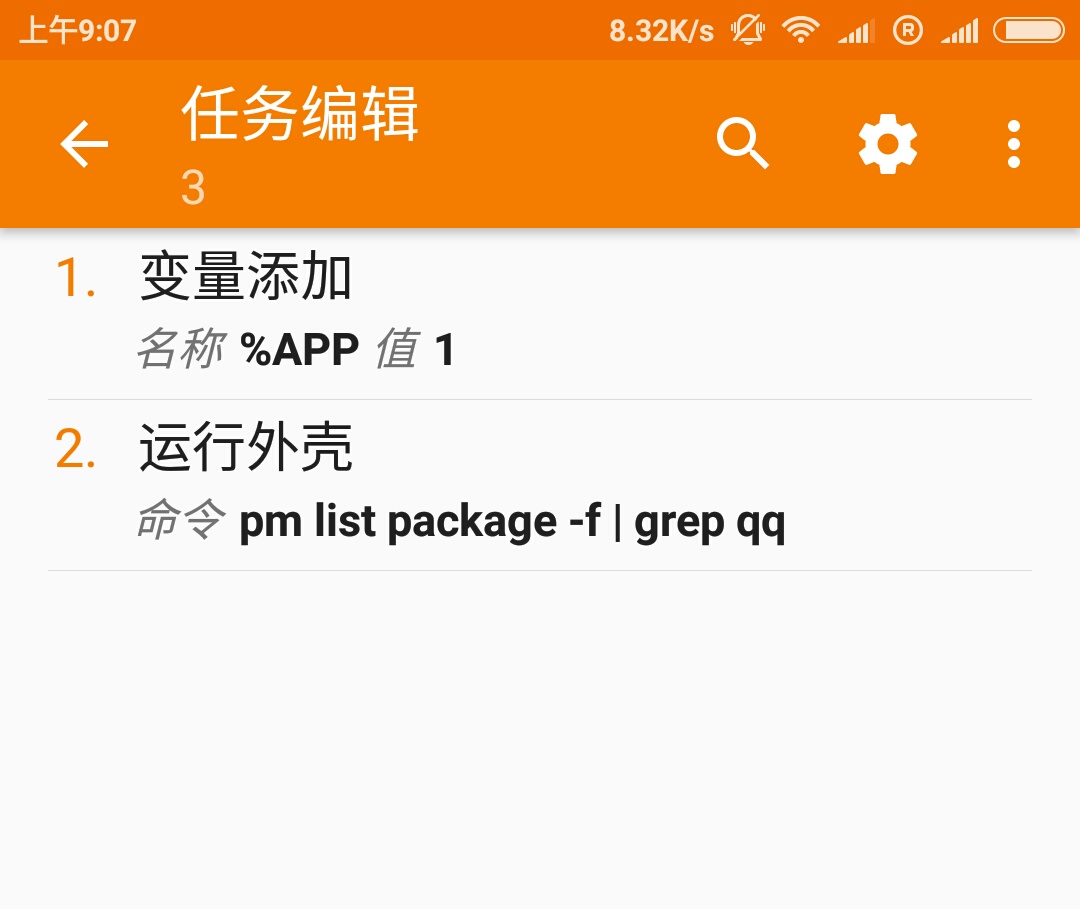Open action 2 运行外壳 shell command
The height and width of the screenshot is (909, 1080).
[540, 486]
